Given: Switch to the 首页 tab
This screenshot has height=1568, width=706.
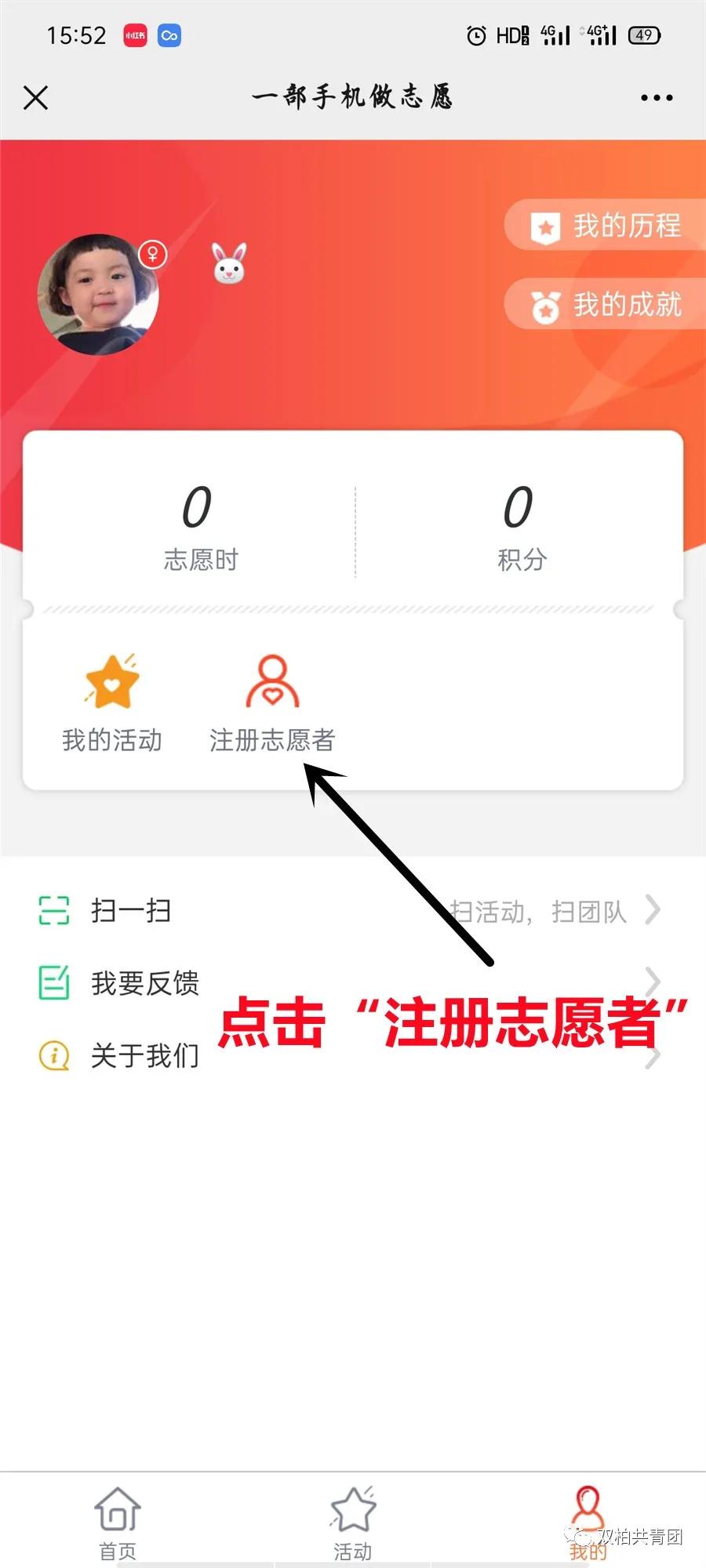Looking at the screenshot, I should [118, 1523].
